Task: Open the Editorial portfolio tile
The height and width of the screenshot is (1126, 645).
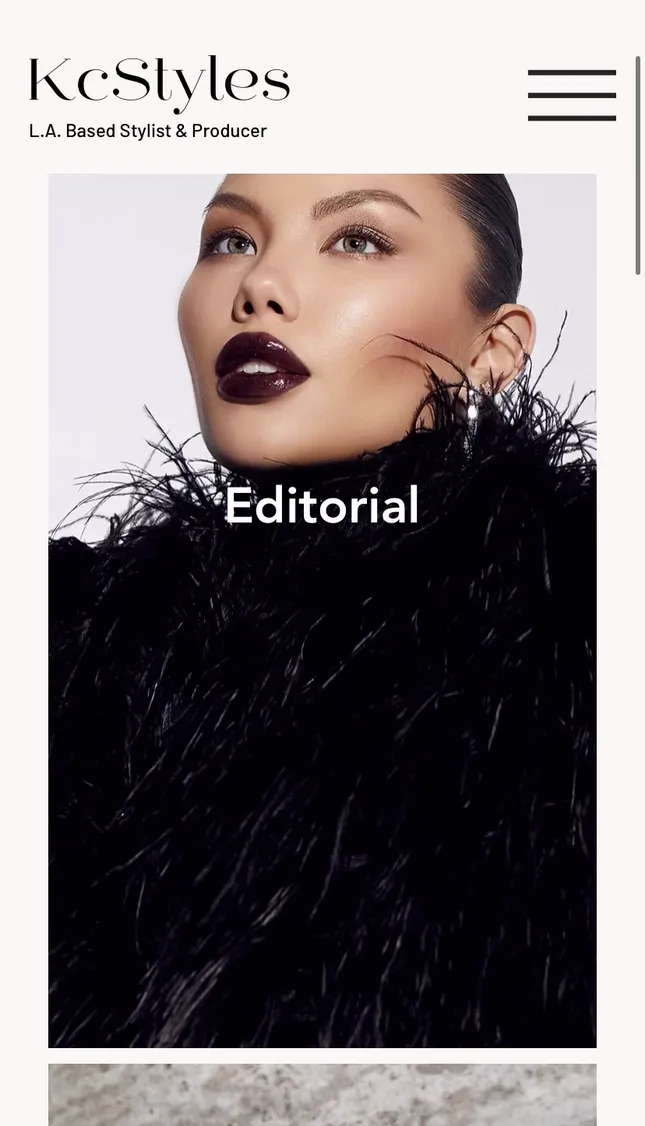Action: (x=322, y=610)
